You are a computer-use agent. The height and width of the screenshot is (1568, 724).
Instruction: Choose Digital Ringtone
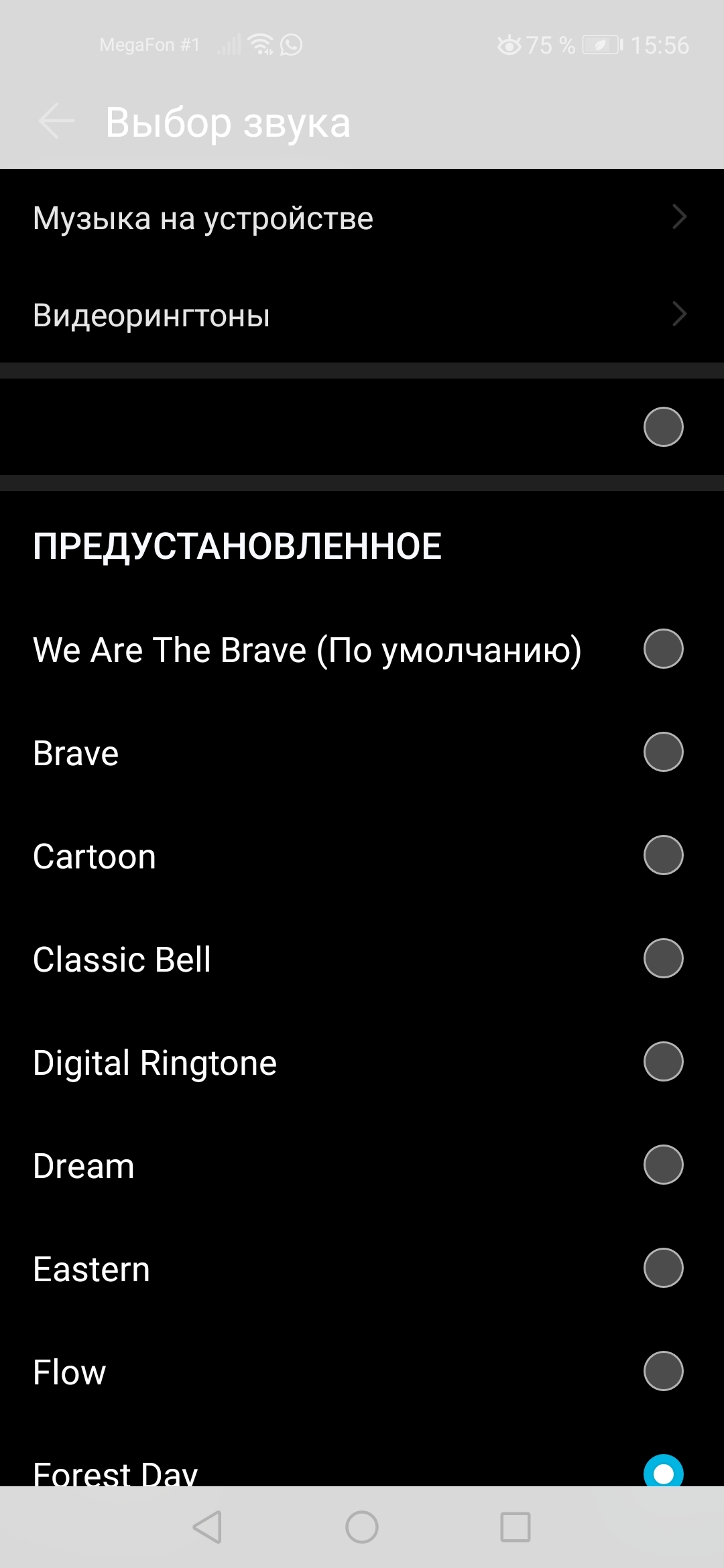pos(662,1061)
